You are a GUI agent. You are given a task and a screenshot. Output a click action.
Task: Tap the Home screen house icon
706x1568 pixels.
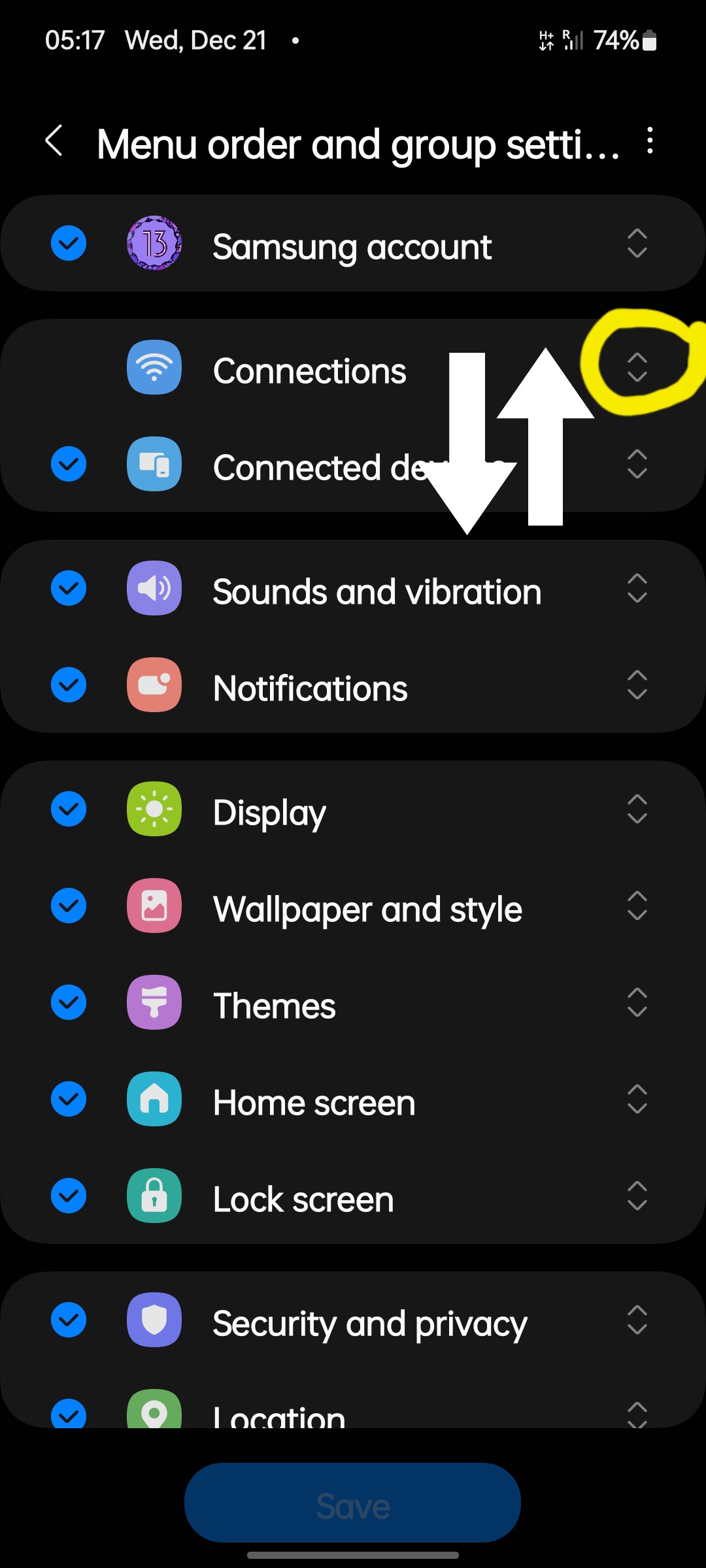[154, 1100]
